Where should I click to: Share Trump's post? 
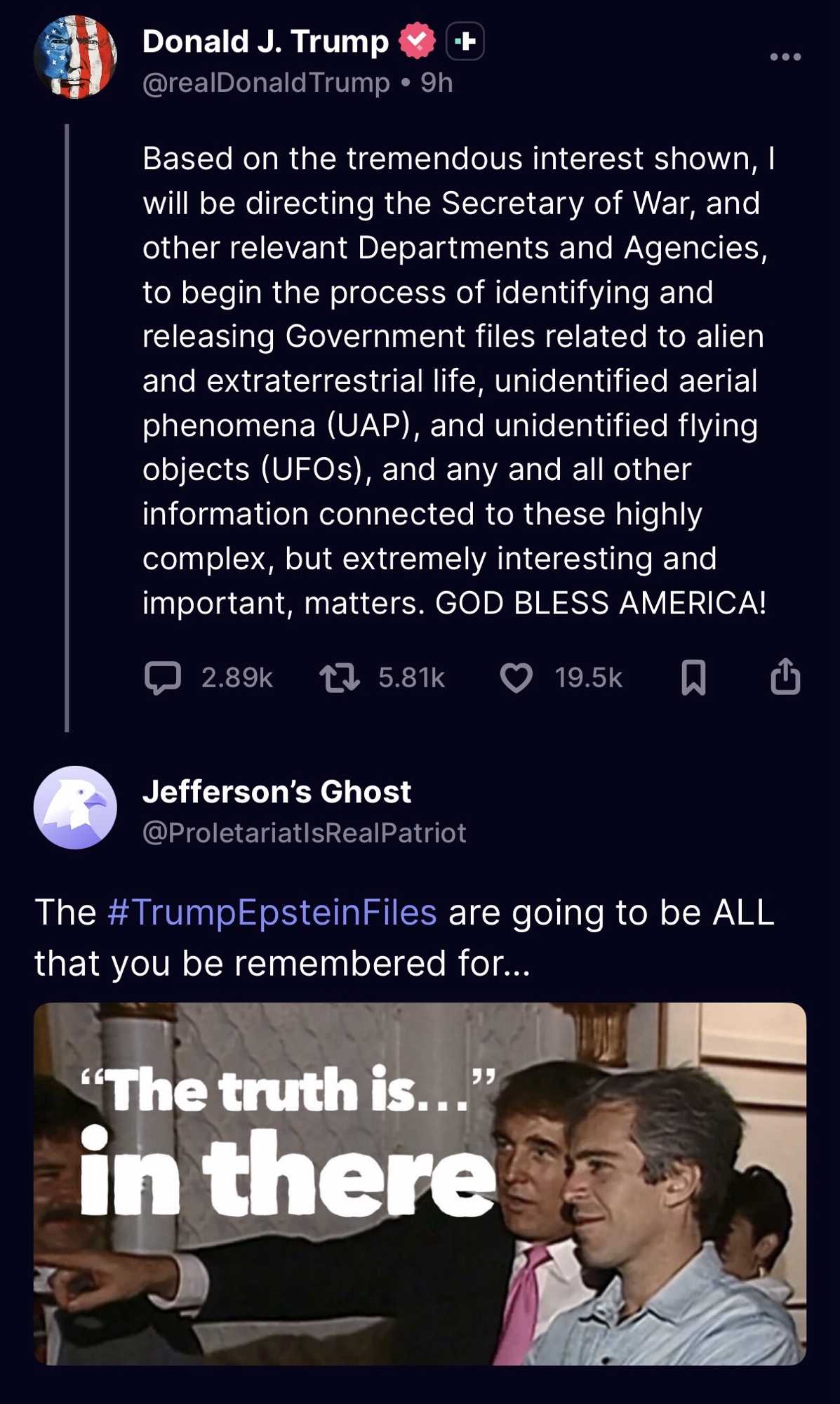(785, 677)
